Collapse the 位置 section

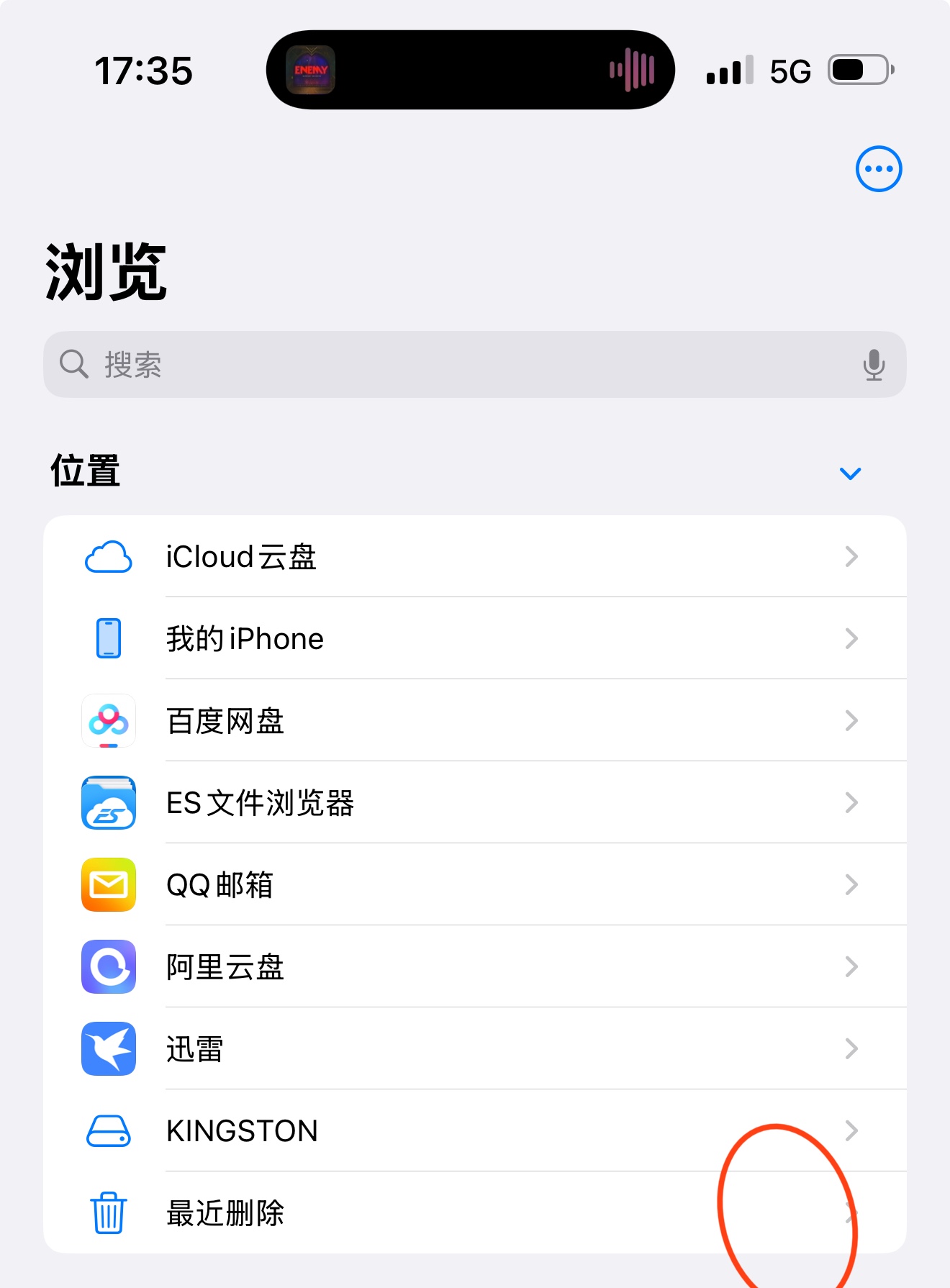(x=850, y=473)
